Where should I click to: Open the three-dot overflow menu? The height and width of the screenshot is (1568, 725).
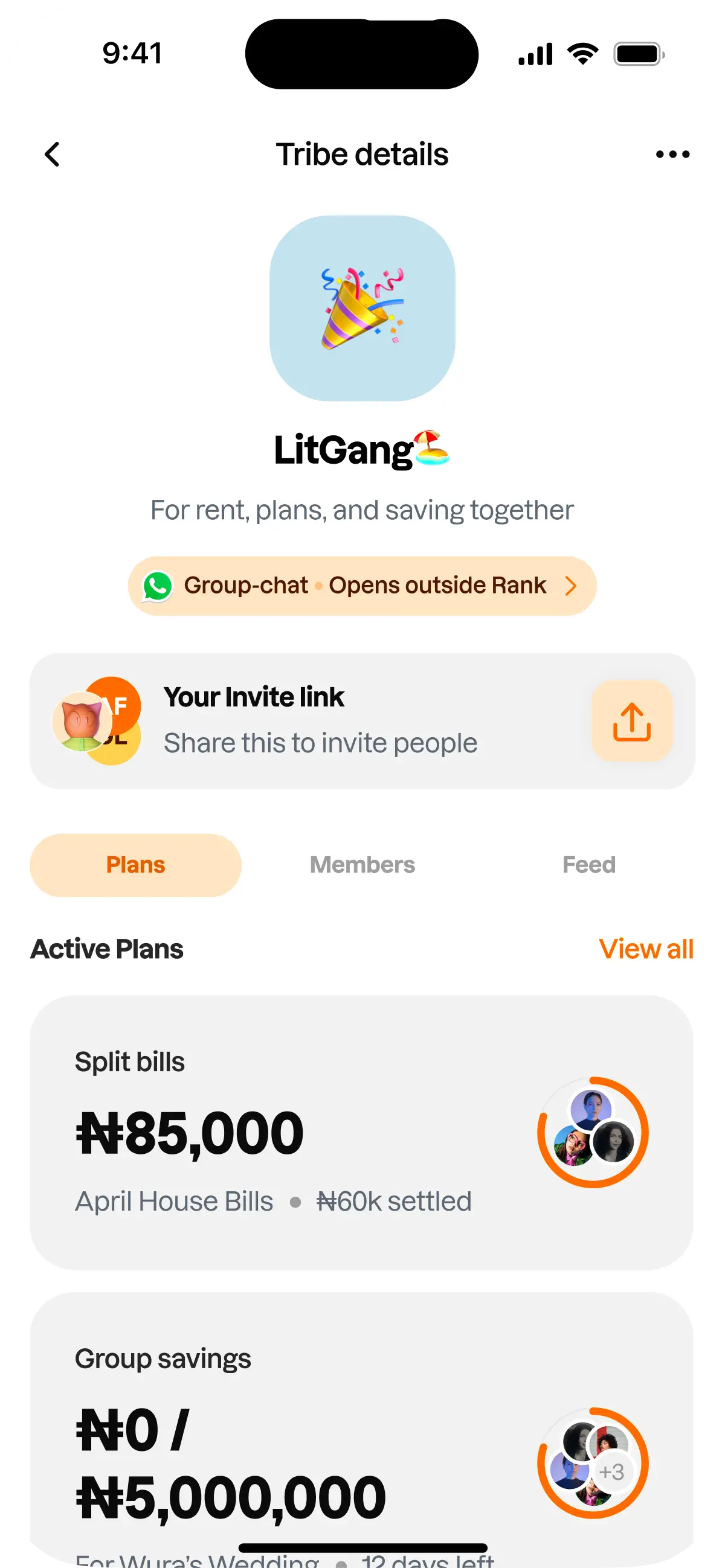point(672,155)
